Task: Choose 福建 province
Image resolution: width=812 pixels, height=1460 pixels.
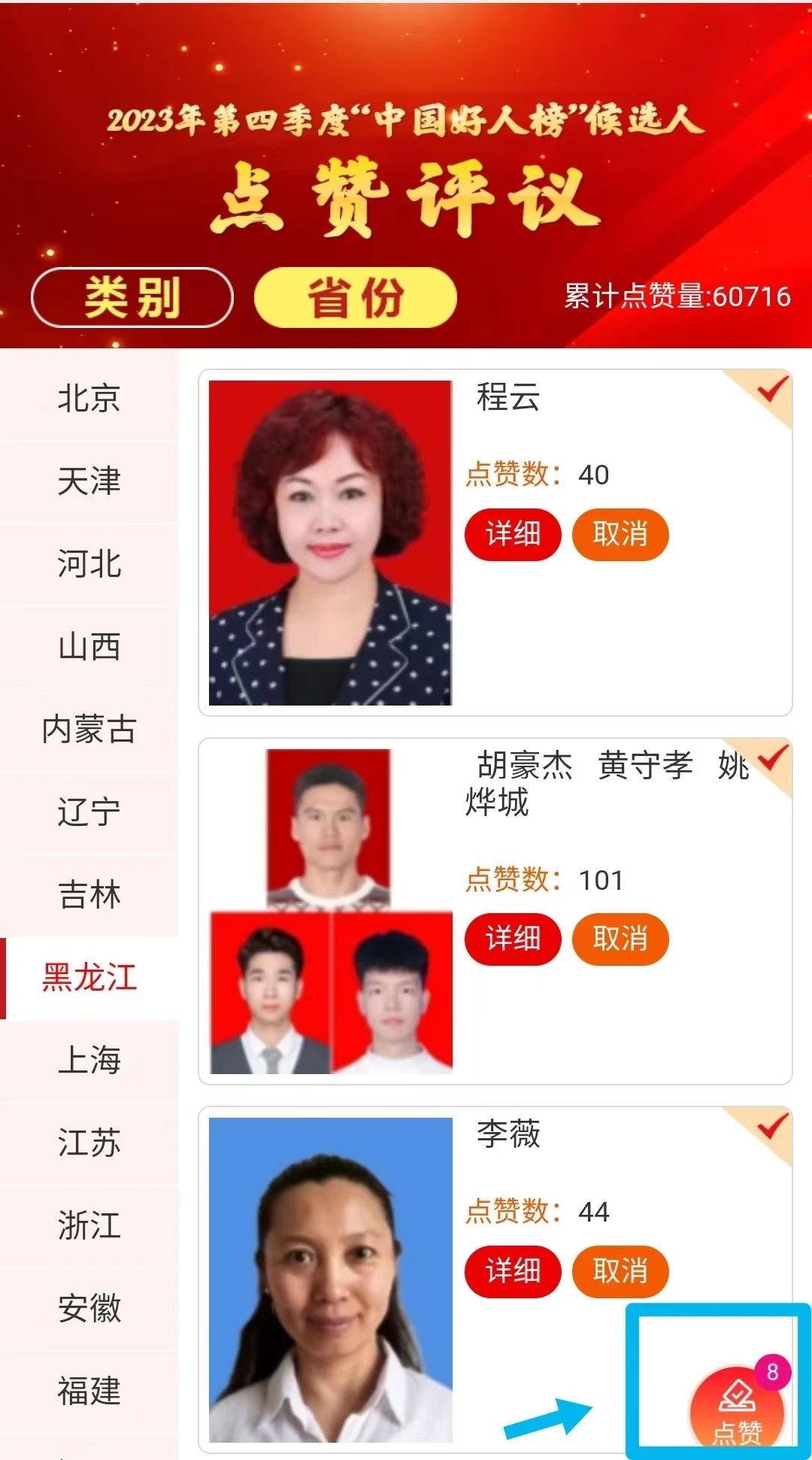Action: pyautogui.click(x=89, y=1391)
